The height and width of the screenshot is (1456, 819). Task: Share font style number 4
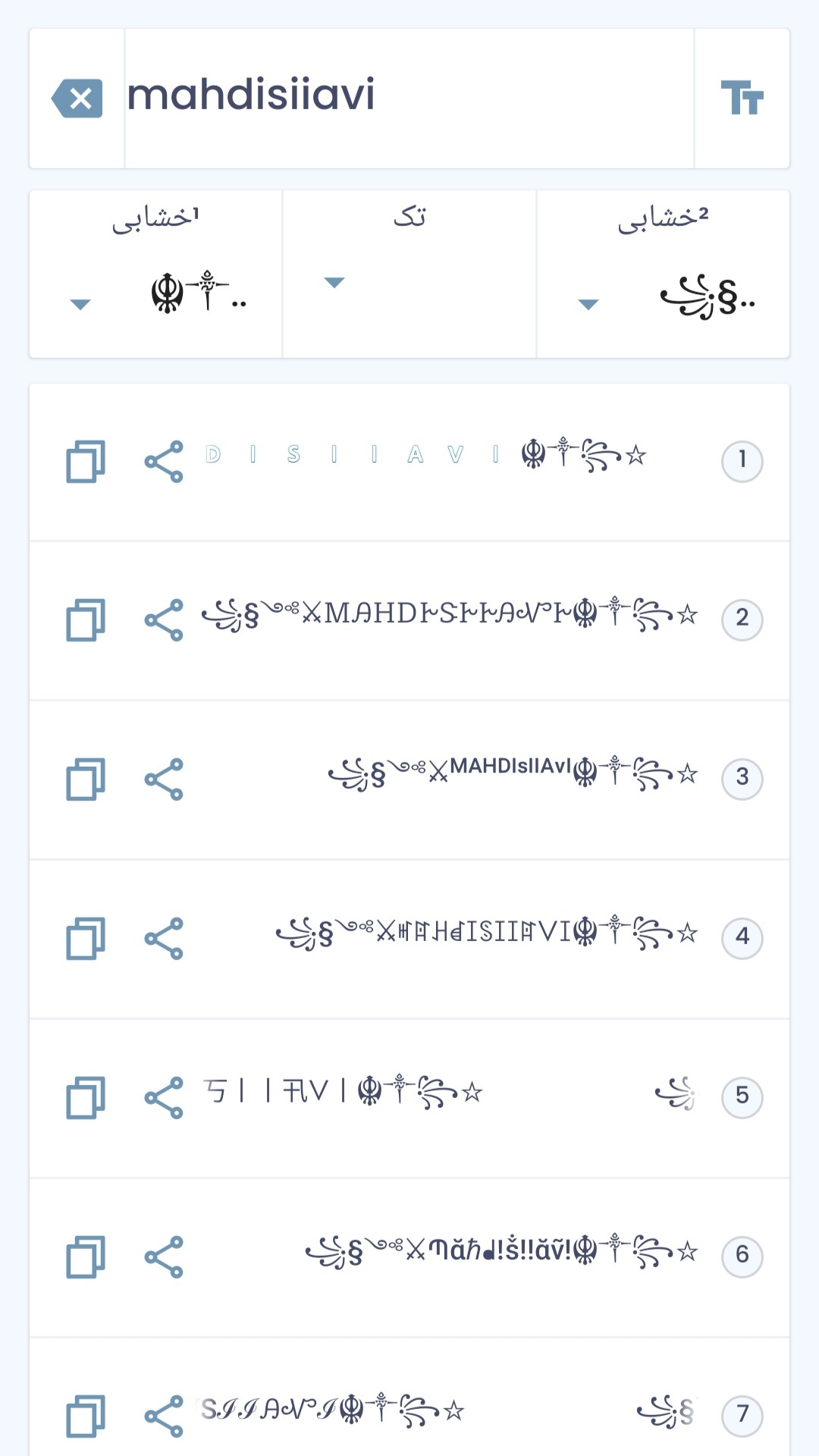(164, 939)
